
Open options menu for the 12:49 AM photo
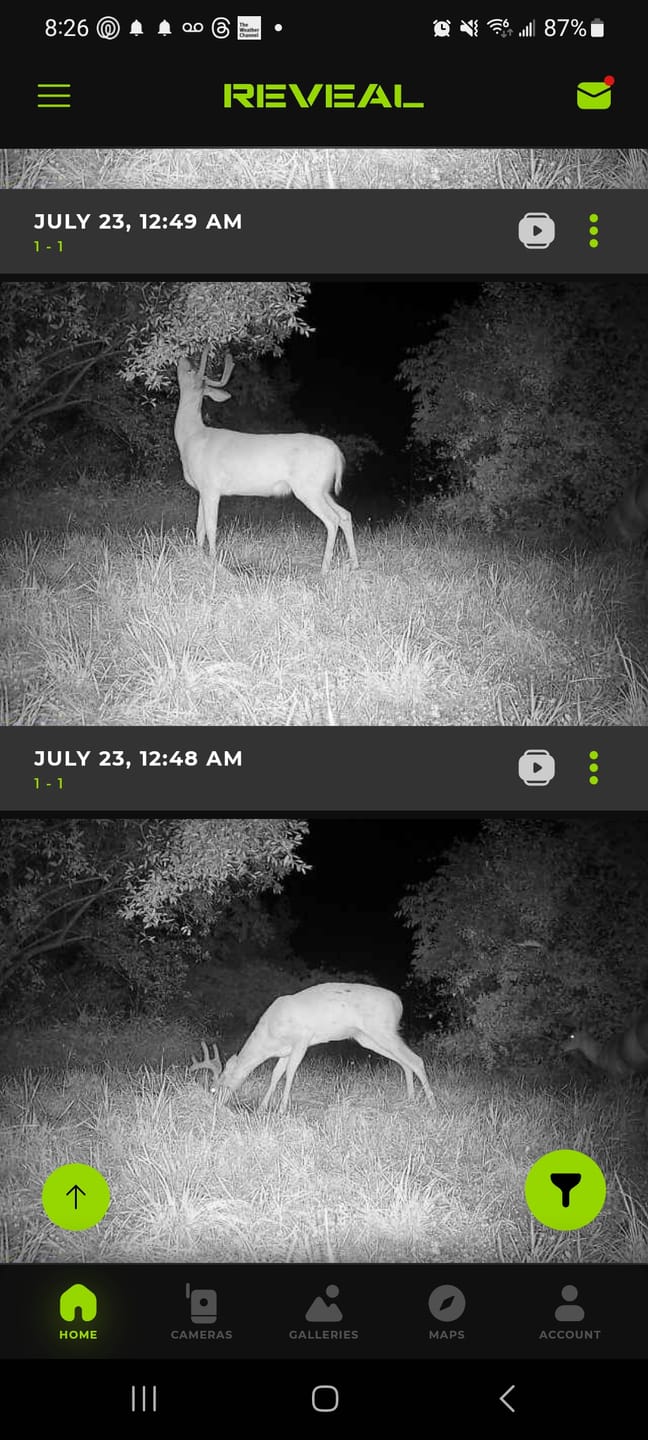[x=594, y=231]
